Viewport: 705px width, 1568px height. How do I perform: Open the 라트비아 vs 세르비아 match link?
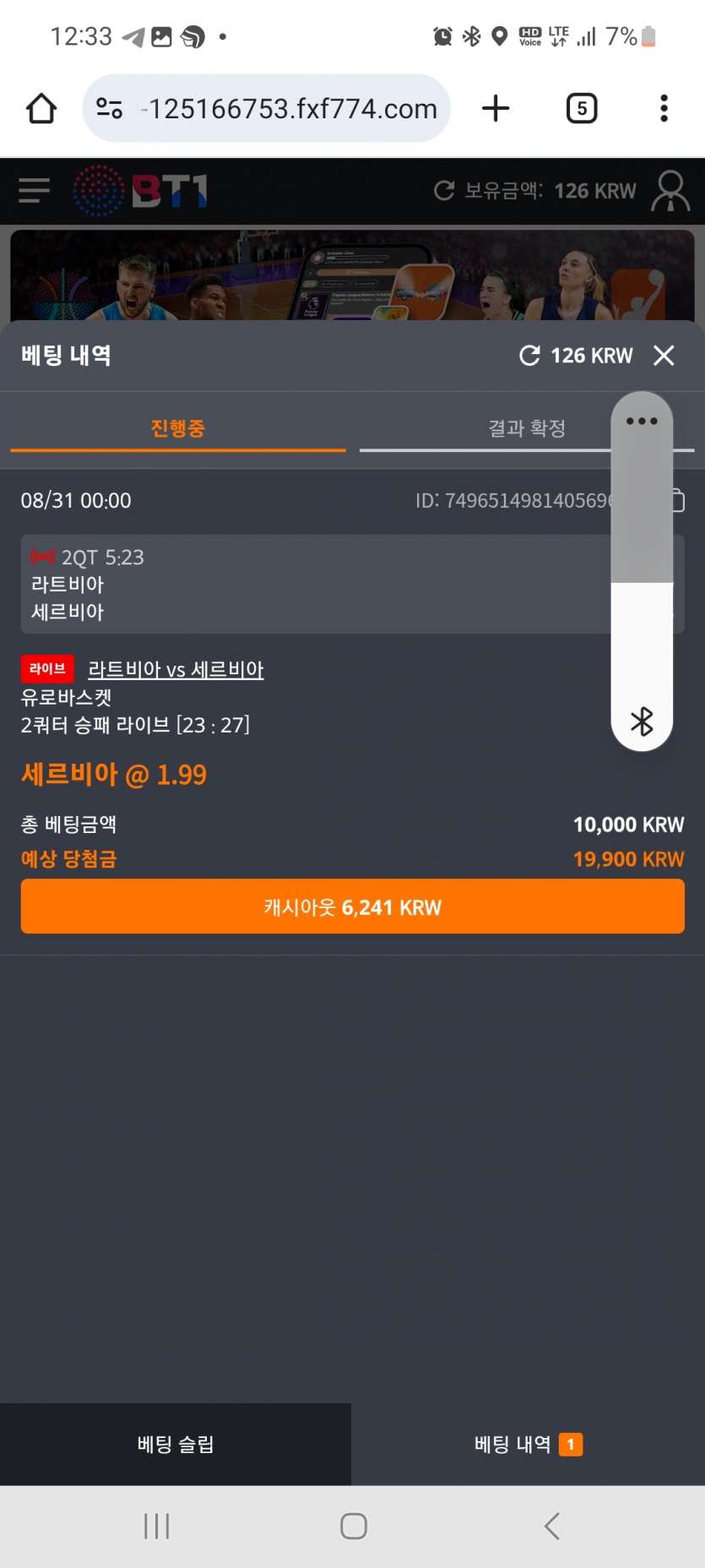coord(176,670)
